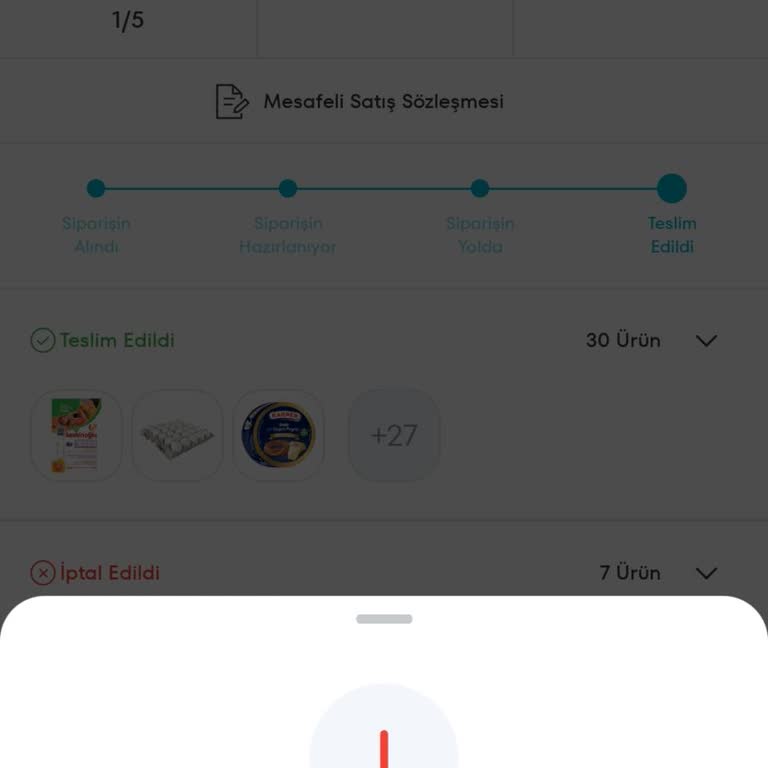Image resolution: width=768 pixels, height=768 pixels.
Task: Expand the 7 Ürün cancelled list
Action: 706,573
